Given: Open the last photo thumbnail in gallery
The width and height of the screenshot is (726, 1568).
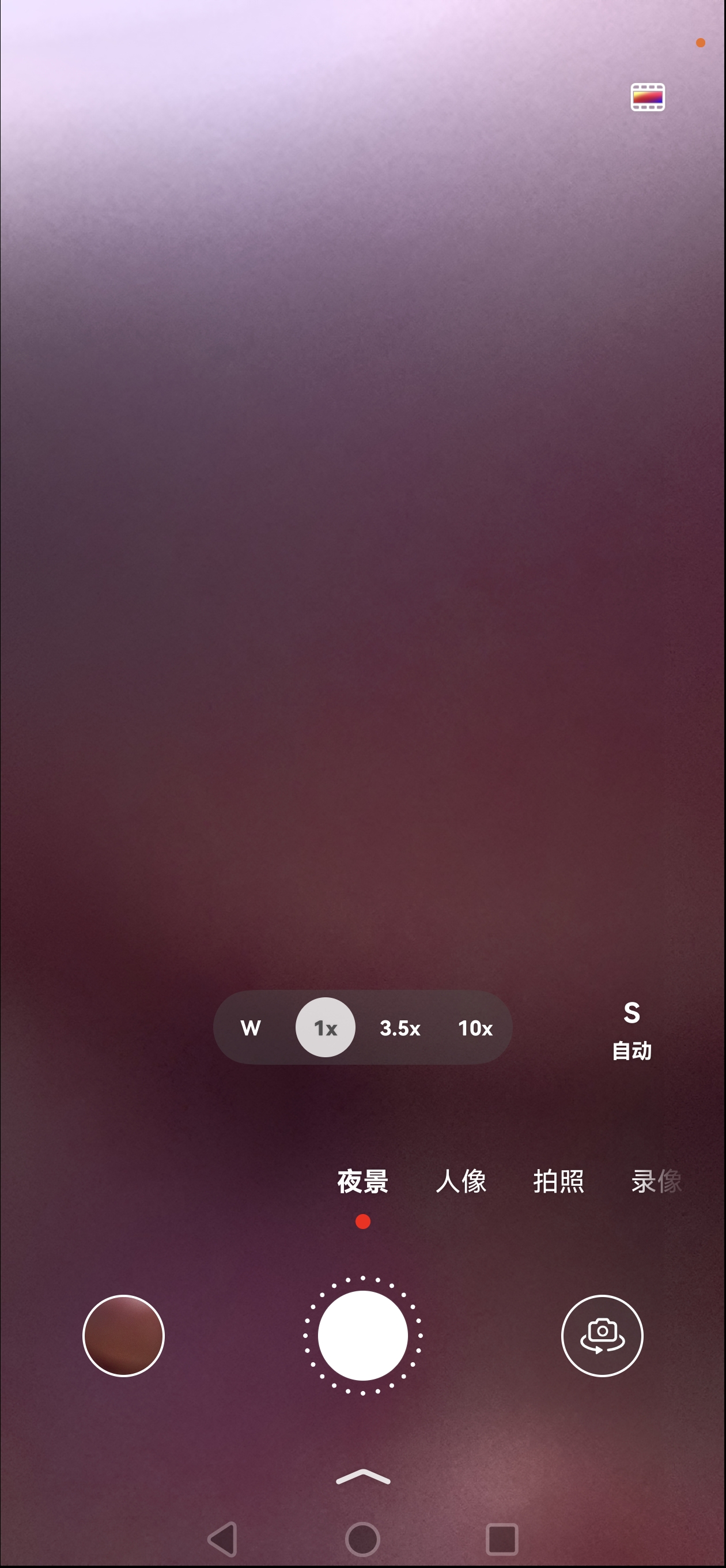Looking at the screenshot, I should 123,1336.
